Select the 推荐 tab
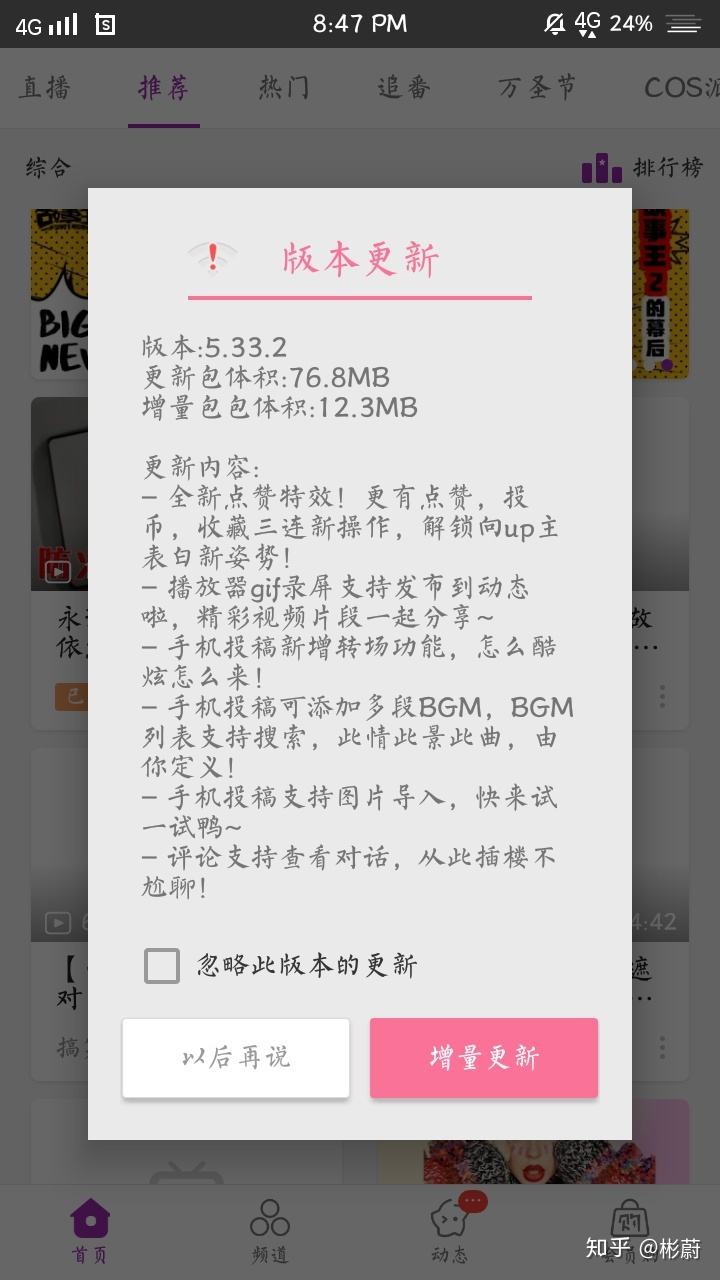This screenshot has height=1280, width=720. pos(164,88)
